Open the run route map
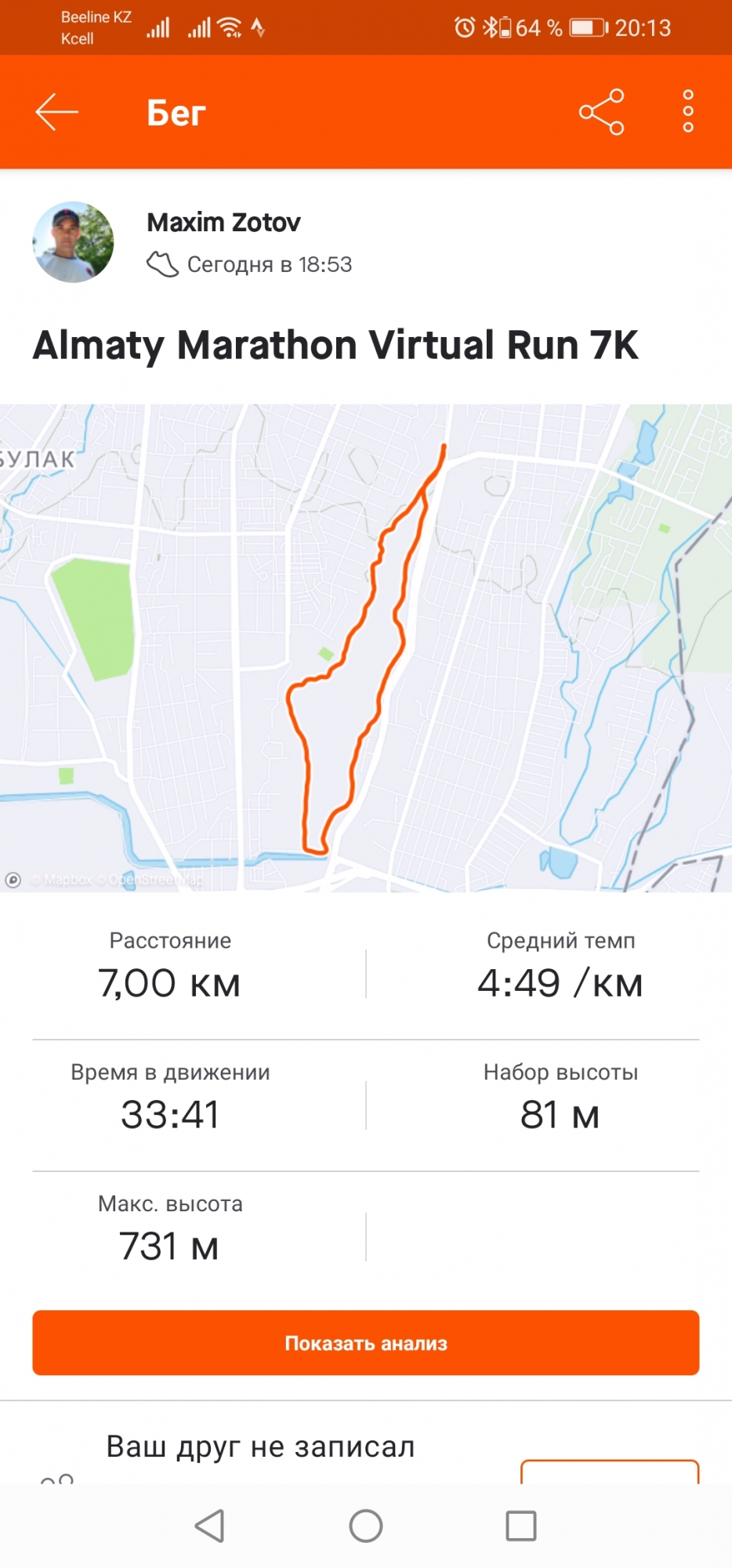This screenshot has width=732, height=1568. pos(366,648)
